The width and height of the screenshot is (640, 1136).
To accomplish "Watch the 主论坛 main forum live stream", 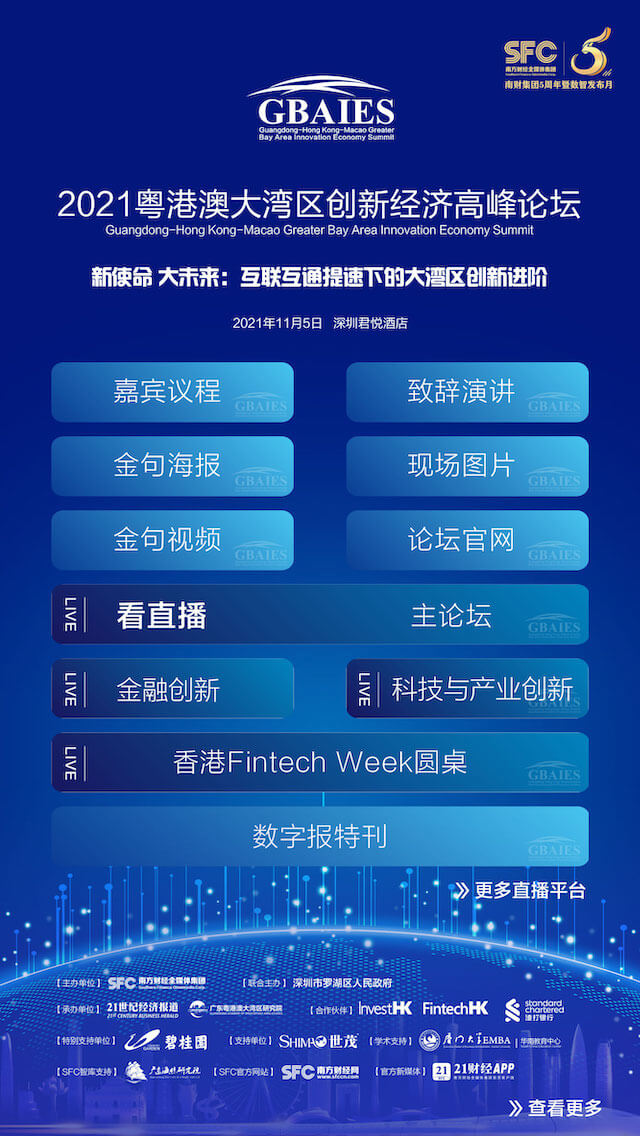I will point(450,615).
